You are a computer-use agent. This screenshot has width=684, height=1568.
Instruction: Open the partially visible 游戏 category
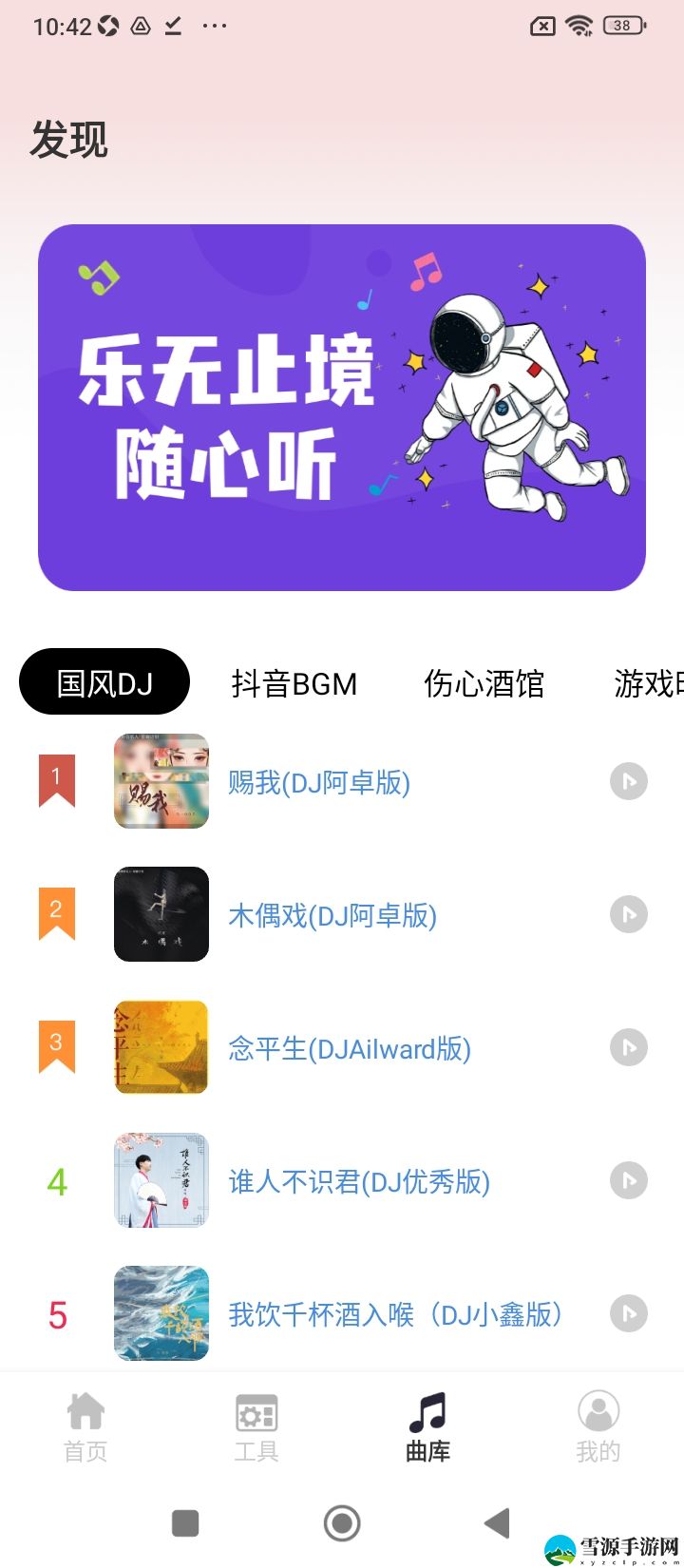[x=649, y=683]
